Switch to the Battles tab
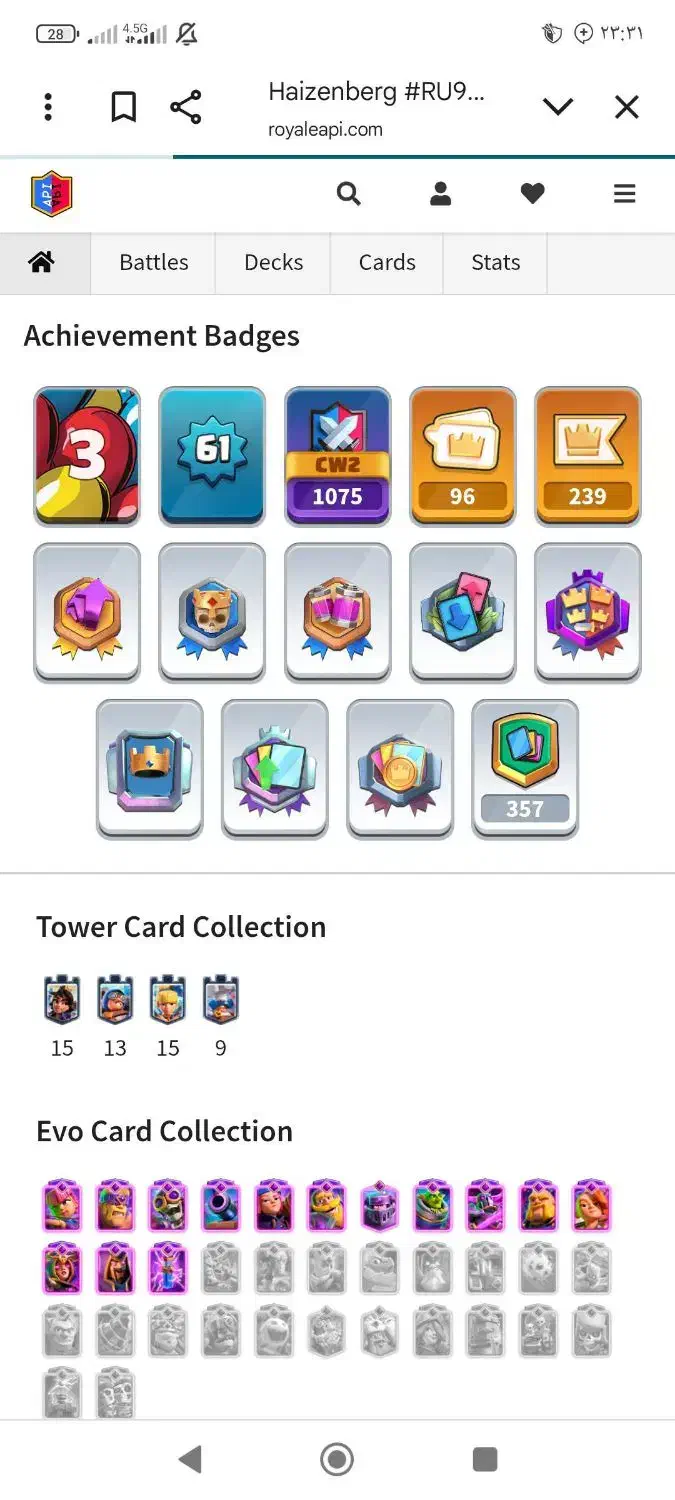675x1500 pixels. (154, 263)
